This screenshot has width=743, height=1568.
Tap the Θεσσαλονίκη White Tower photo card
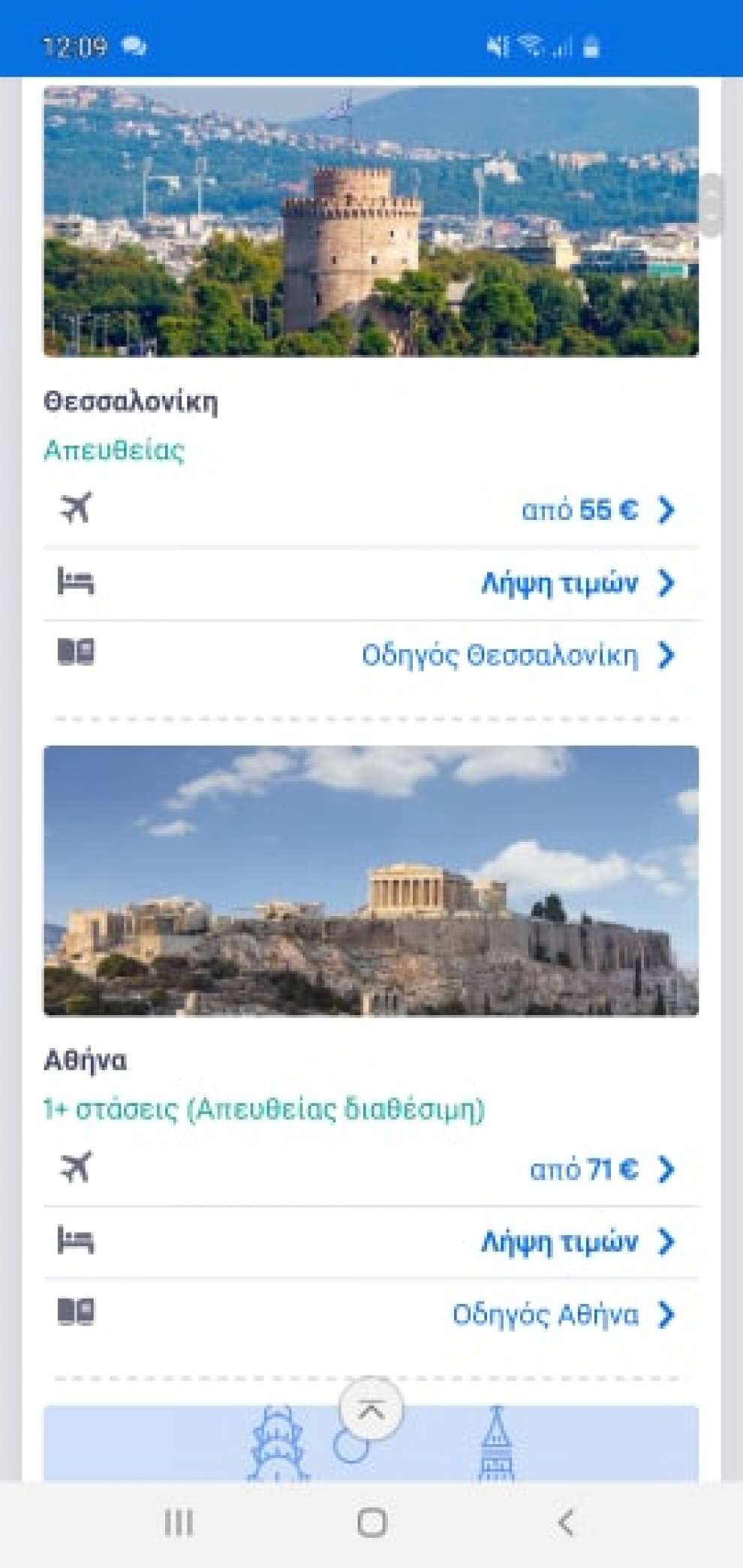pyautogui.click(x=371, y=221)
